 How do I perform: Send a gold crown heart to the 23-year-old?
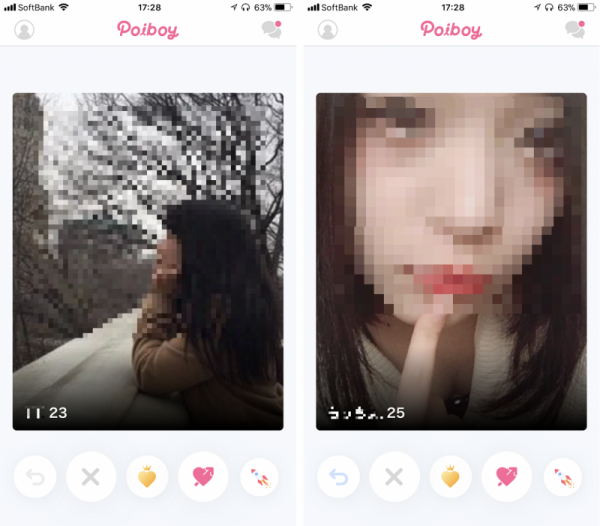(x=147, y=477)
